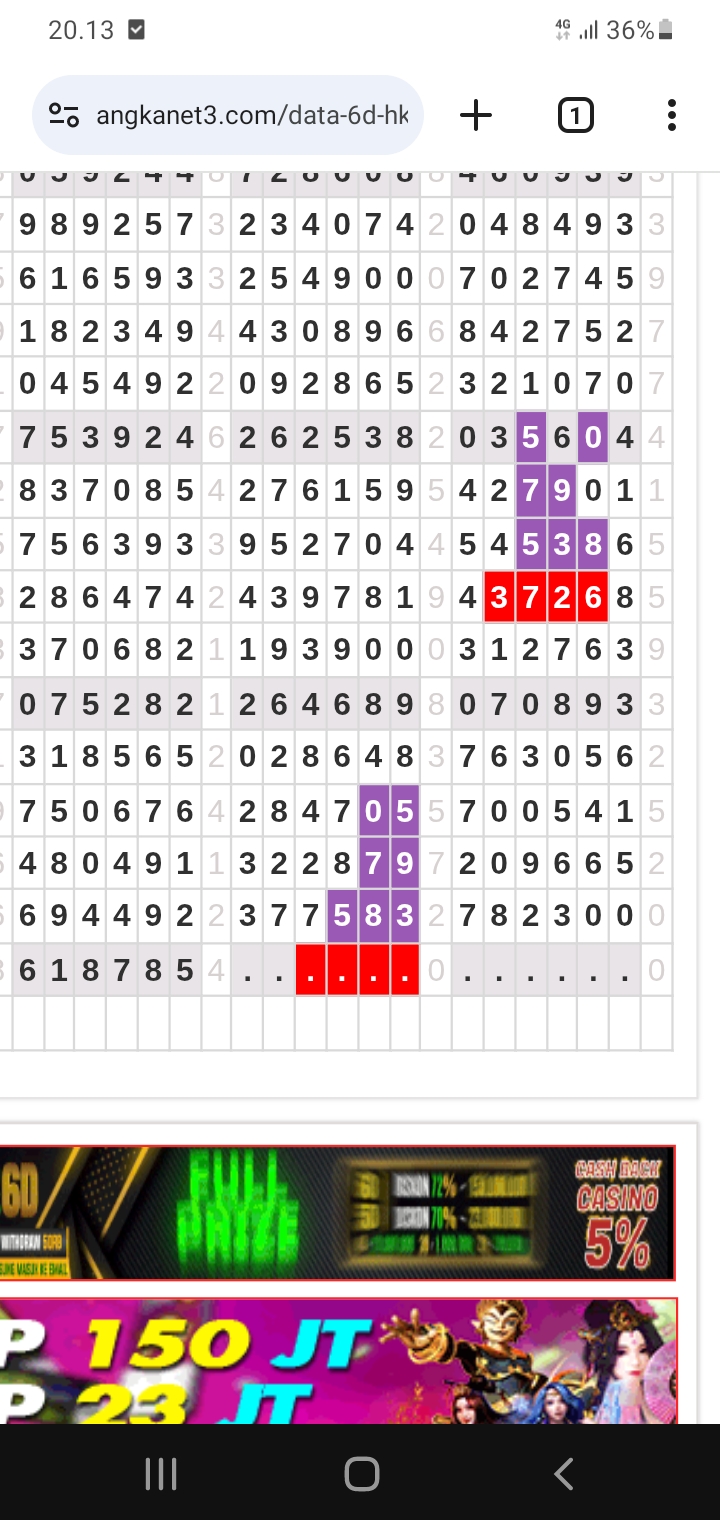Go to home screen via home button
The width and height of the screenshot is (720, 1520).
pyautogui.click(x=361, y=1473)
